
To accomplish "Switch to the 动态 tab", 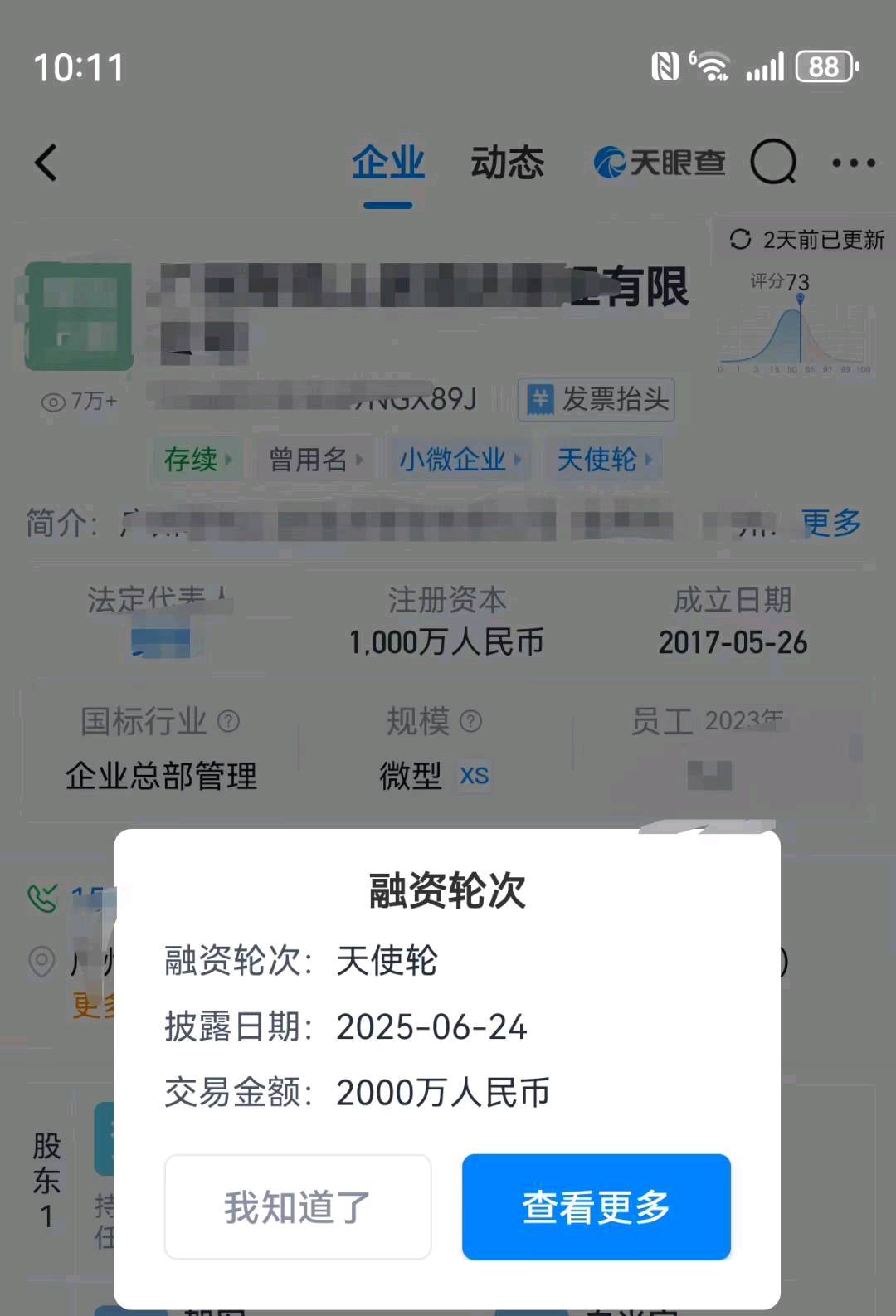I will 507,163.
